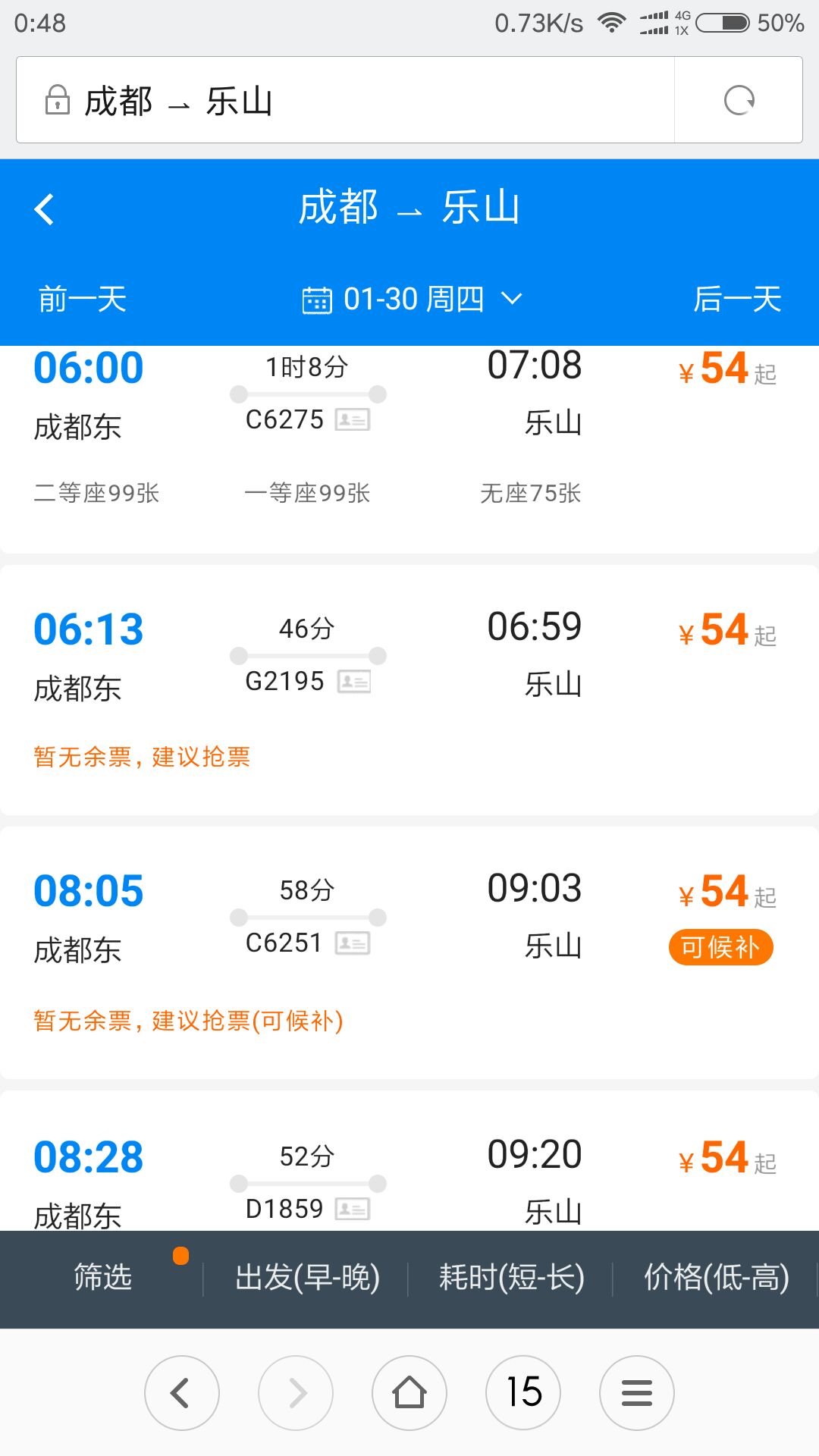Go to the browser home page

(409, 1392)
